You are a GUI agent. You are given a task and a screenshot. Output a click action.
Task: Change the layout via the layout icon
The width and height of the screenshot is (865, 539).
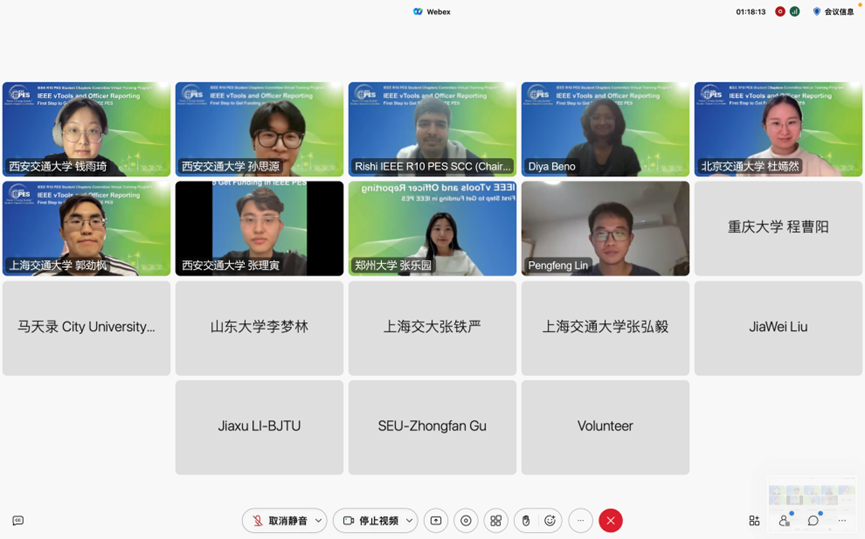click(754, 521)
